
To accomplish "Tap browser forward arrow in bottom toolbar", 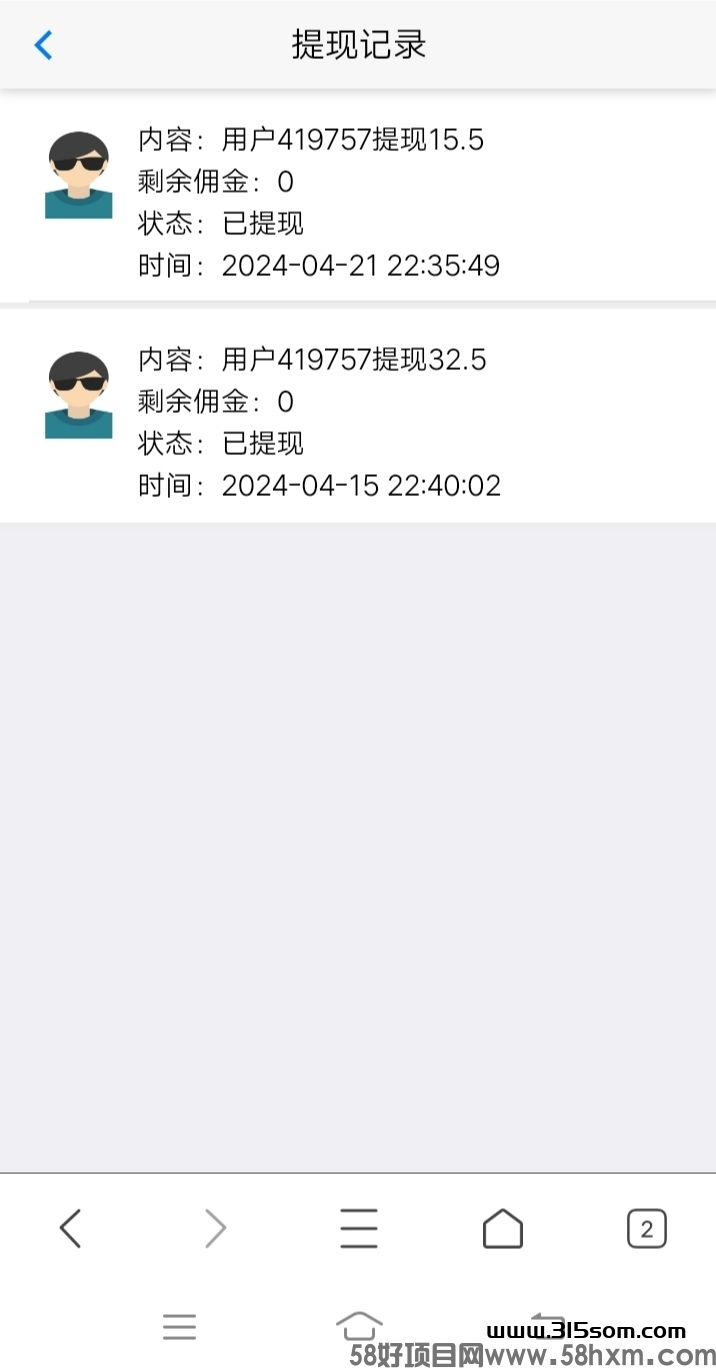I will pyautogui.click(x=215, y=1228).
